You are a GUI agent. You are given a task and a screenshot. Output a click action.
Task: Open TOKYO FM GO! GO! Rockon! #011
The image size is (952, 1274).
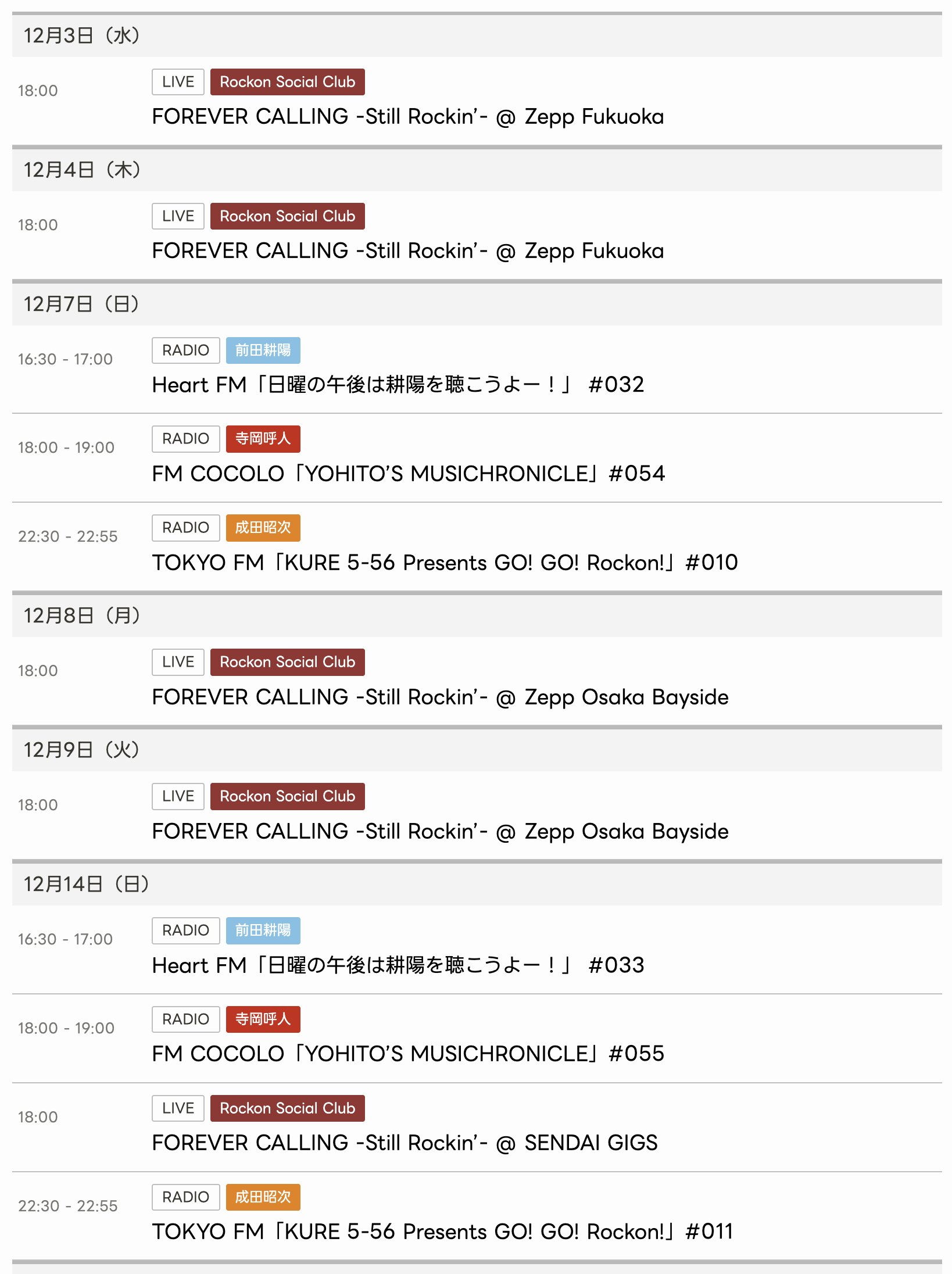(x=442, y=1232)
